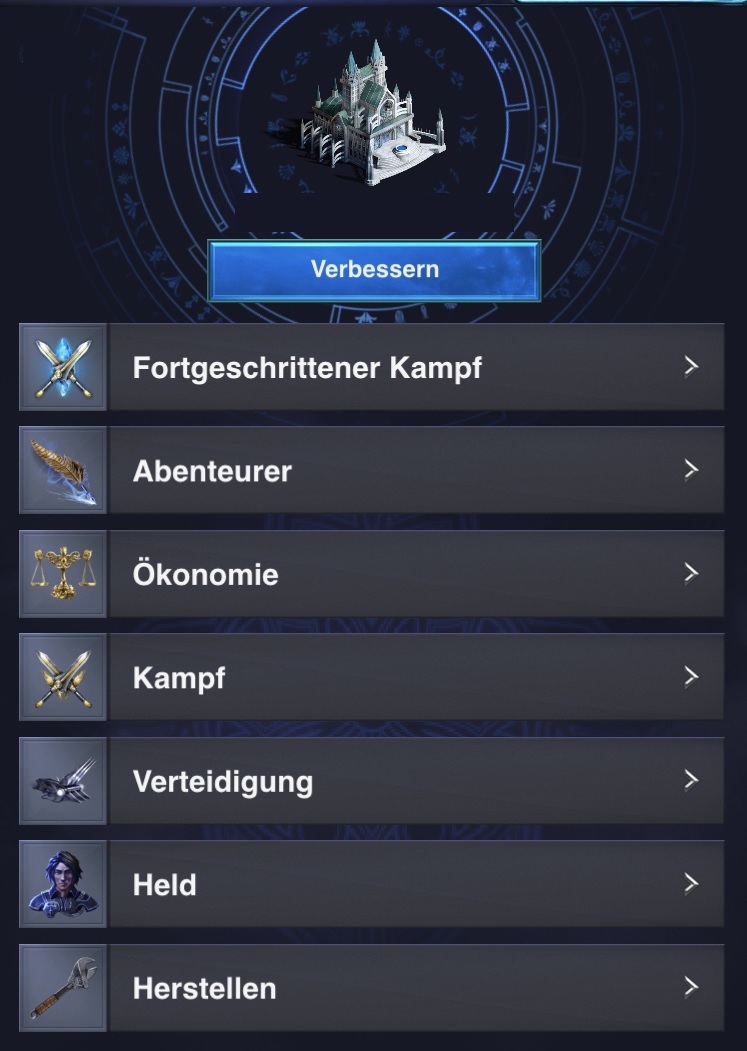Open the Herstellen category
Image resolution: width=747 pixels, height=1051 pixels.
point(414,988)
